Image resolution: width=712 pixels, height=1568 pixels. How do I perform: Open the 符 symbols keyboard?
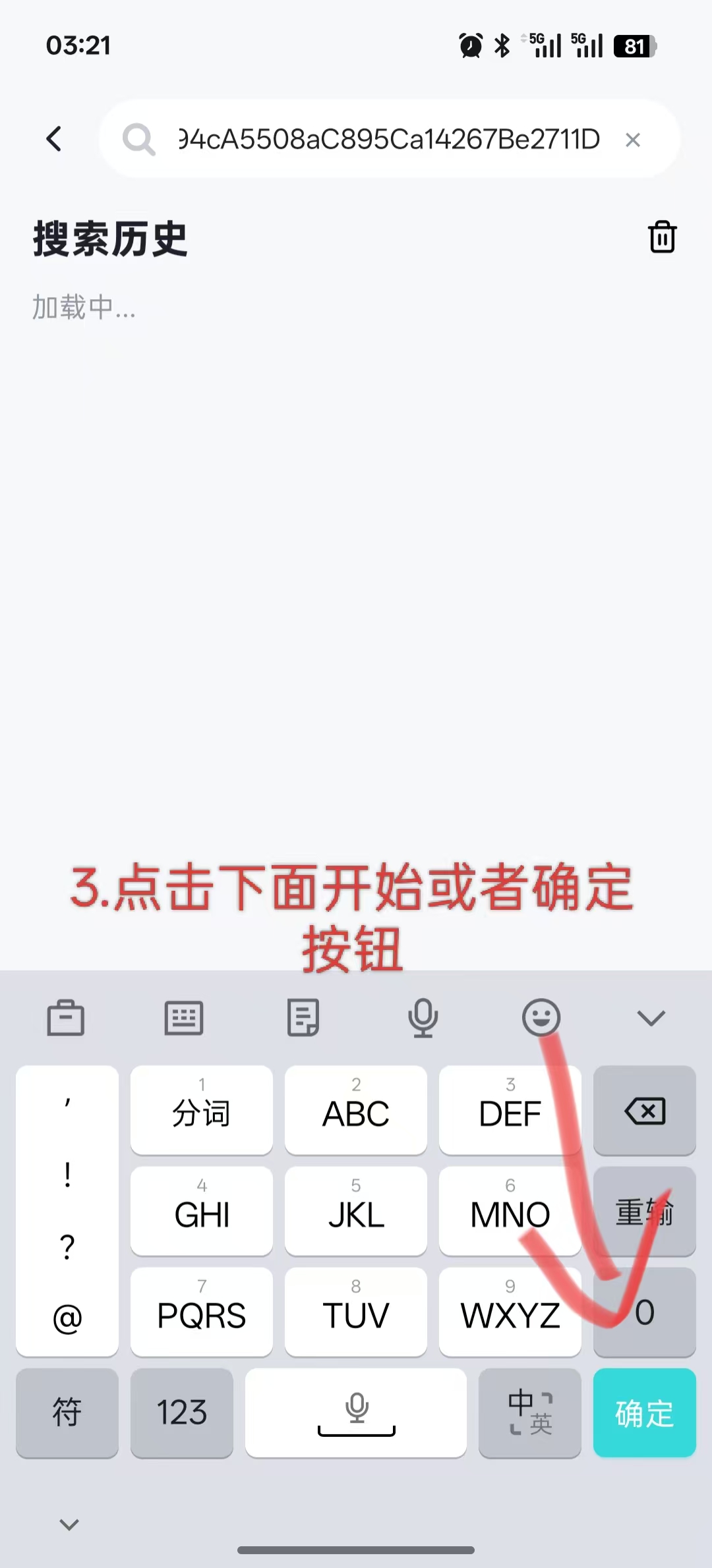pyautogui.click(x=67, y=1413)
